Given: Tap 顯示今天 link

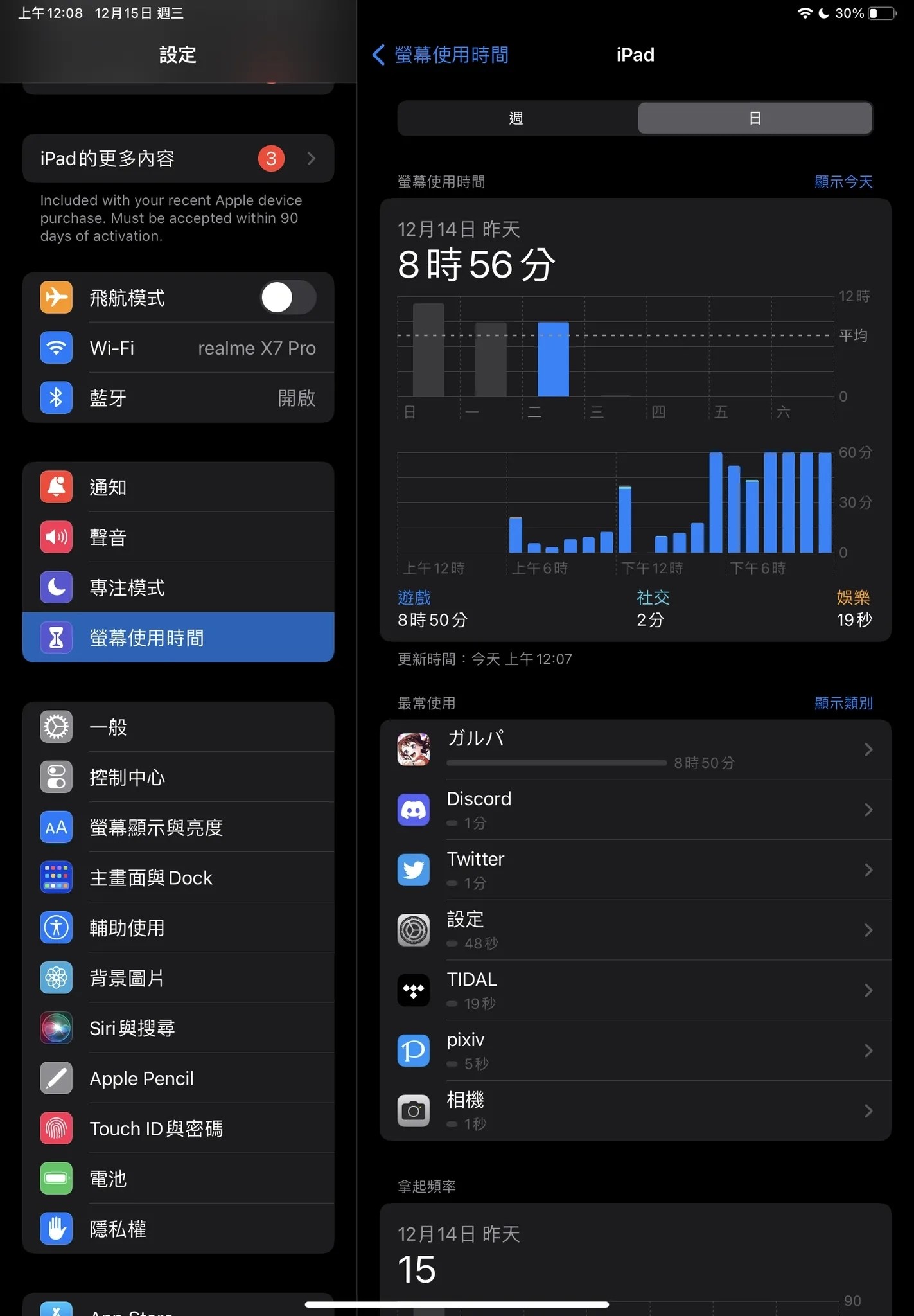Looking at the screenshot, I should [843, 182].
